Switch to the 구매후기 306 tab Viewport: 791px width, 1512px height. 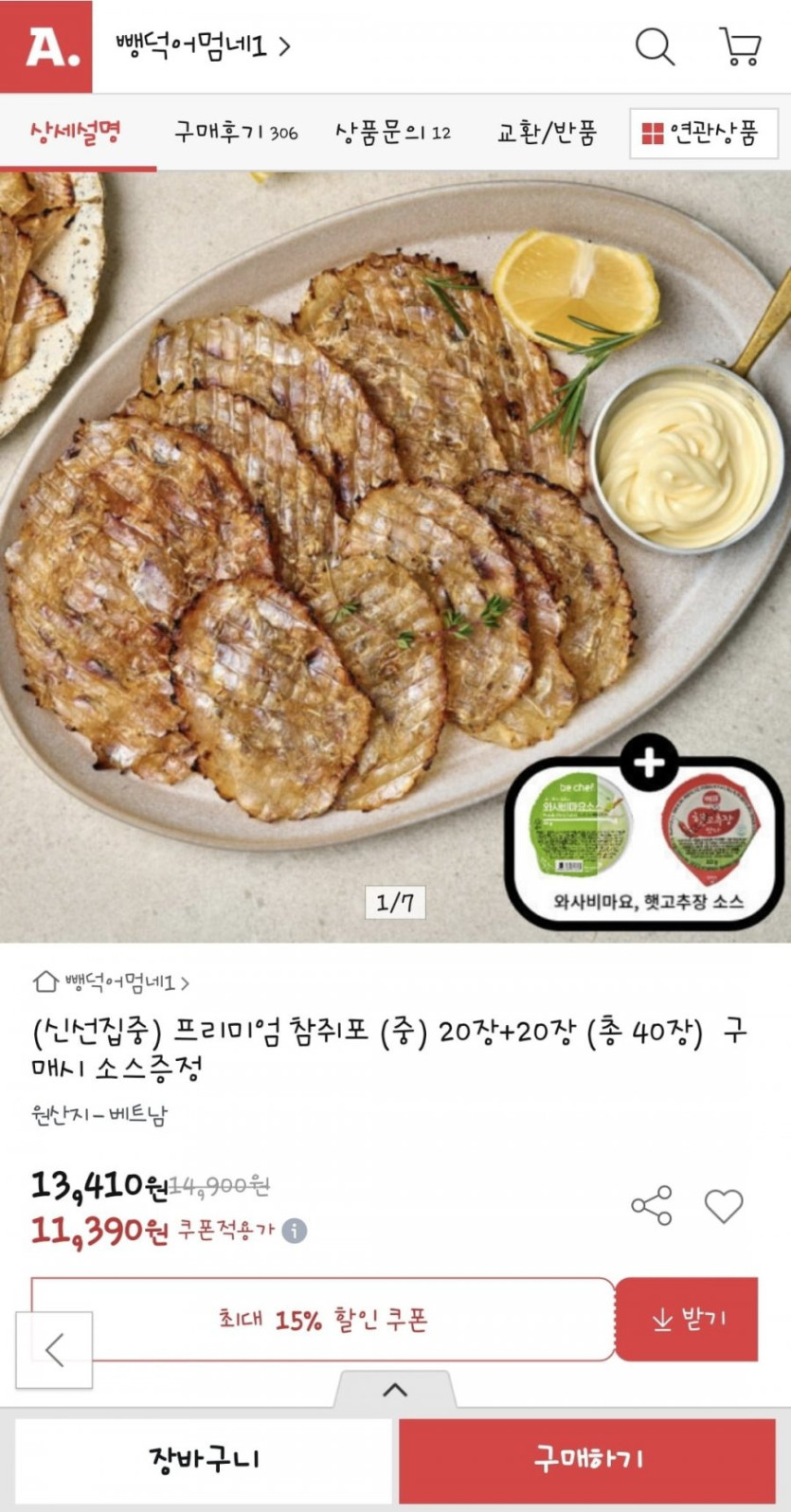(235, 133)
